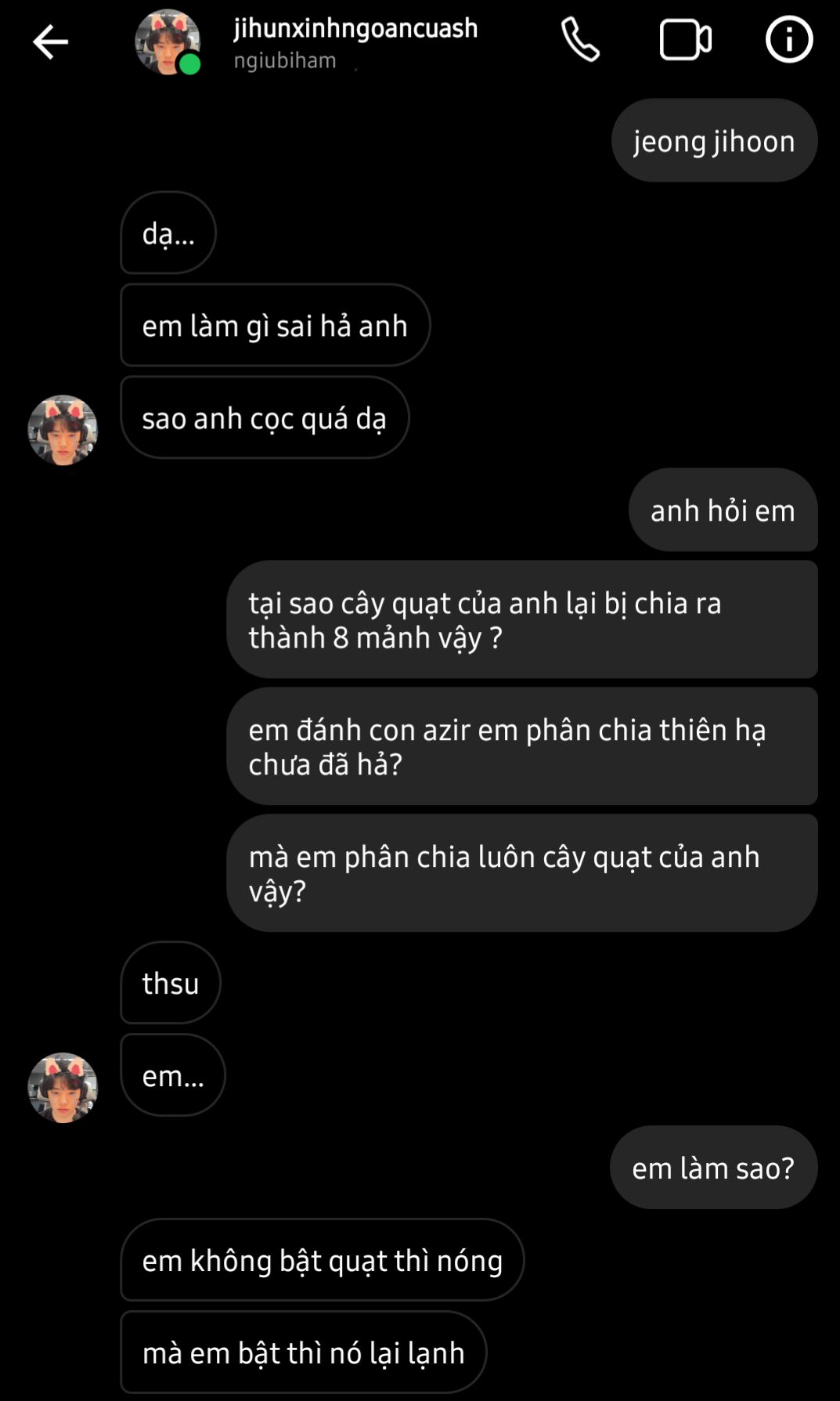
Task: Start a video call
Action: pos(685,40)
